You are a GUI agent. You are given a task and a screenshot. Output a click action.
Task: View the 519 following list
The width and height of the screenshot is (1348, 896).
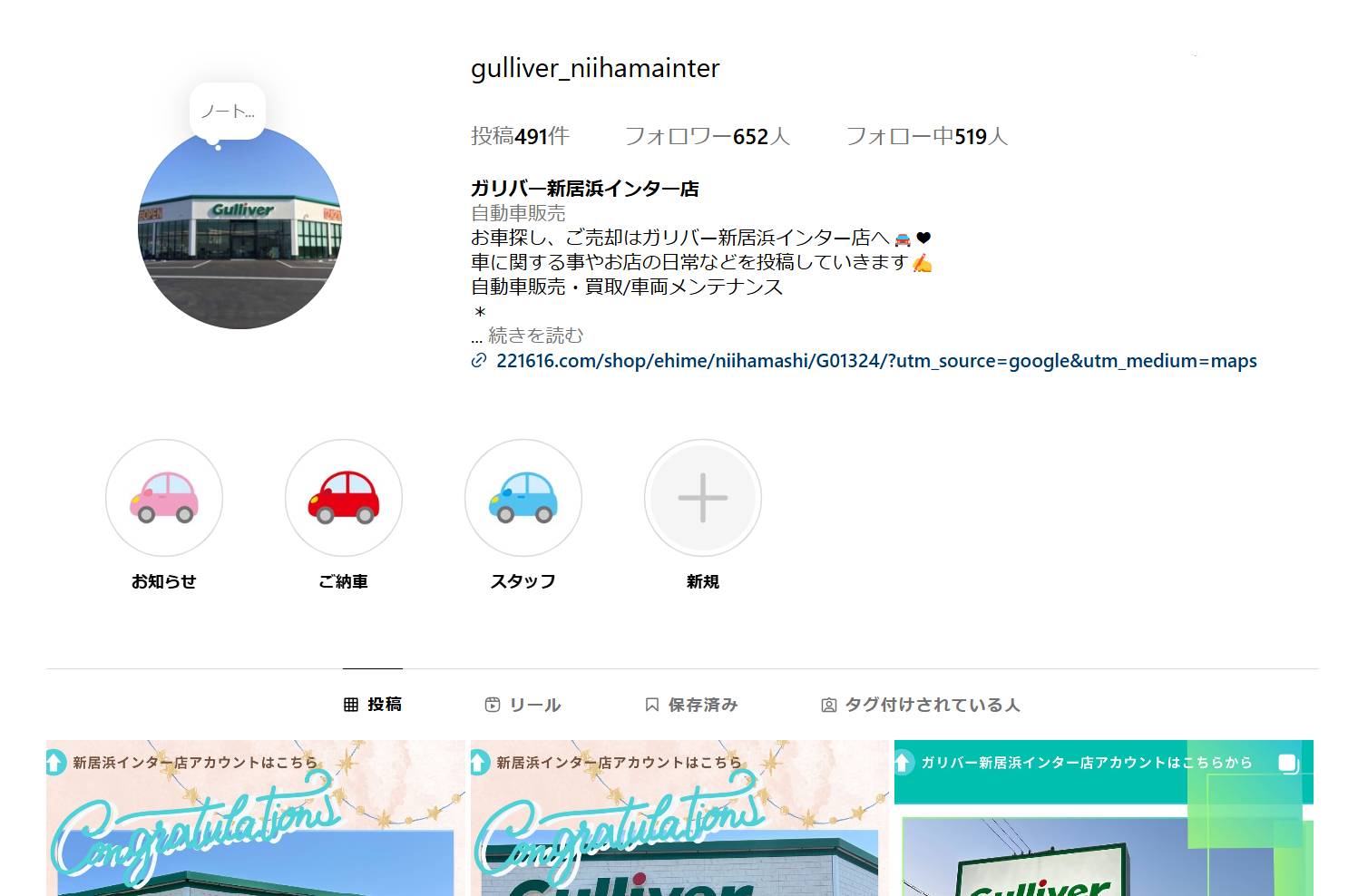[926, 136]
